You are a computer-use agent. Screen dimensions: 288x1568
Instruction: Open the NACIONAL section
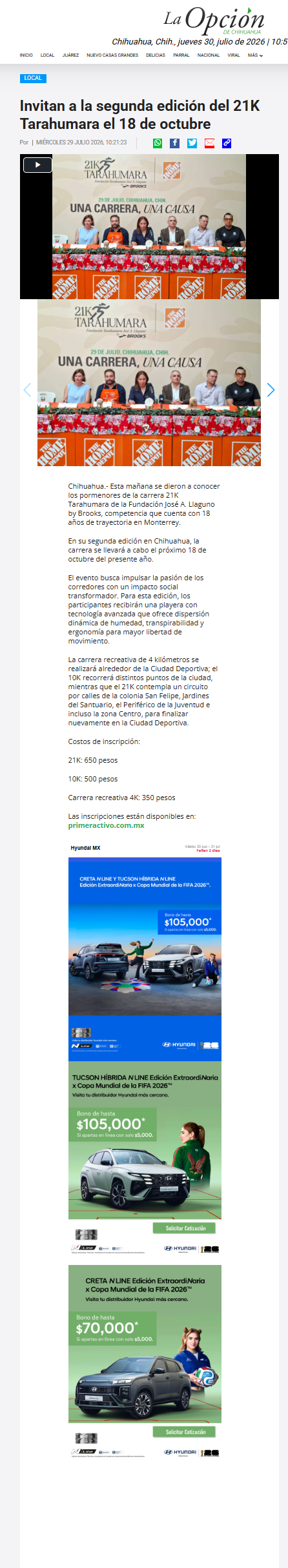point(209,55)
